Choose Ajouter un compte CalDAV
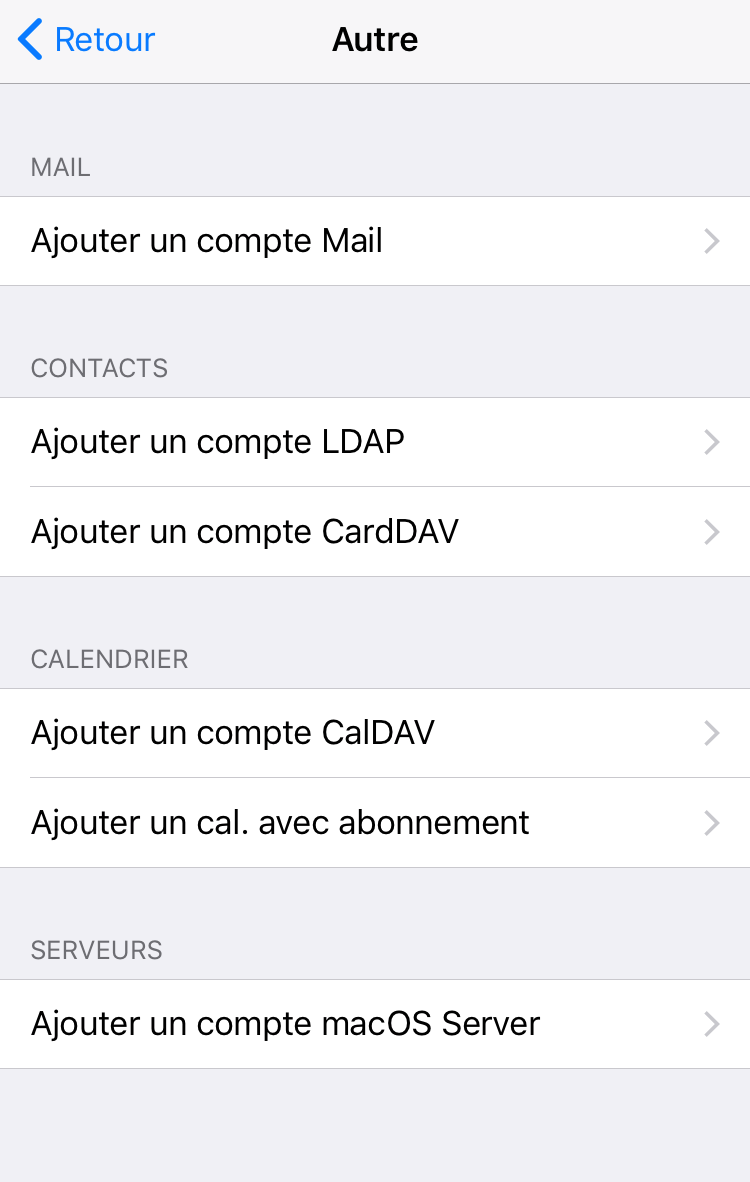 point(375,733)
